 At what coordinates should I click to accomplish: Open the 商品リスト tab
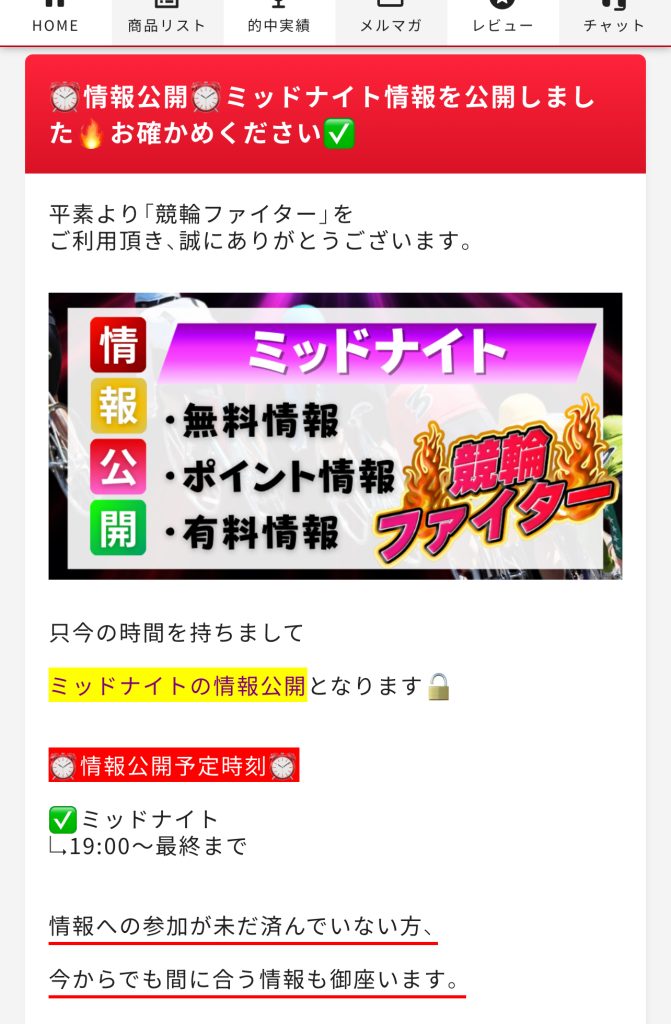click(167, 20)
